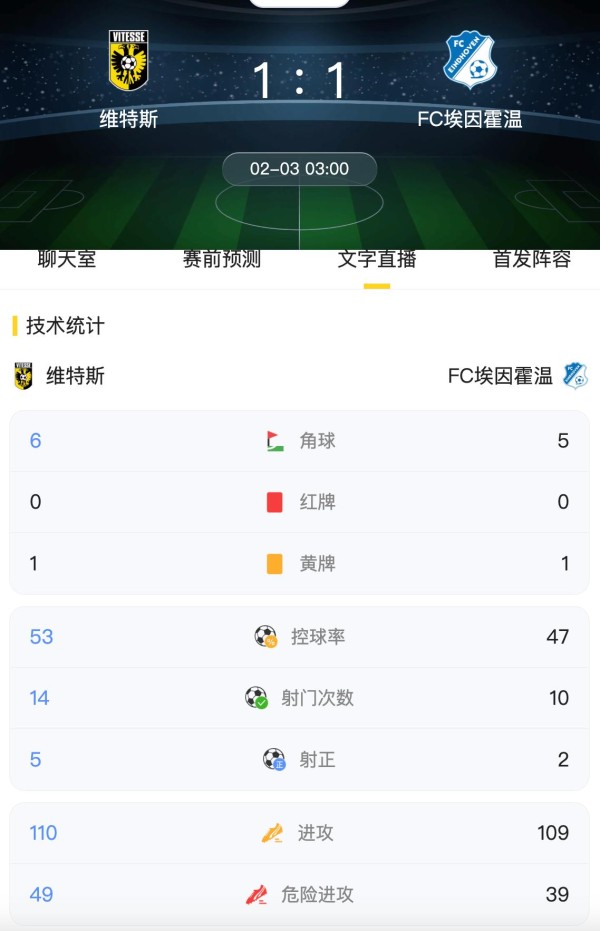Screen dimensions: 600x931
Task: Open the 赛前预测 tab
Action: [221, 260]
